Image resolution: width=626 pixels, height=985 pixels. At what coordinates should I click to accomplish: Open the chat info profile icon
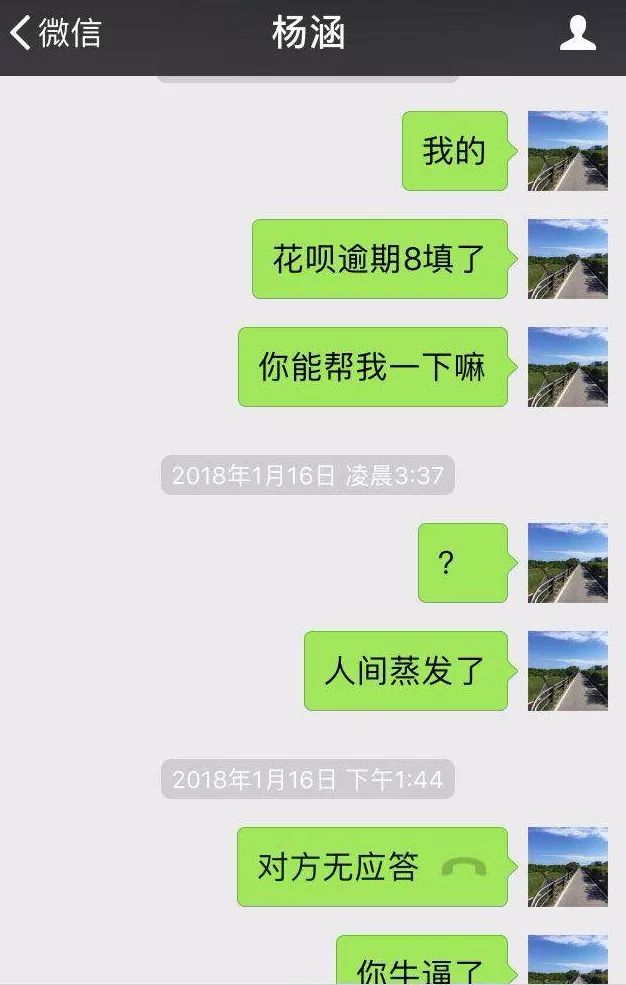[x=577, y=33]
